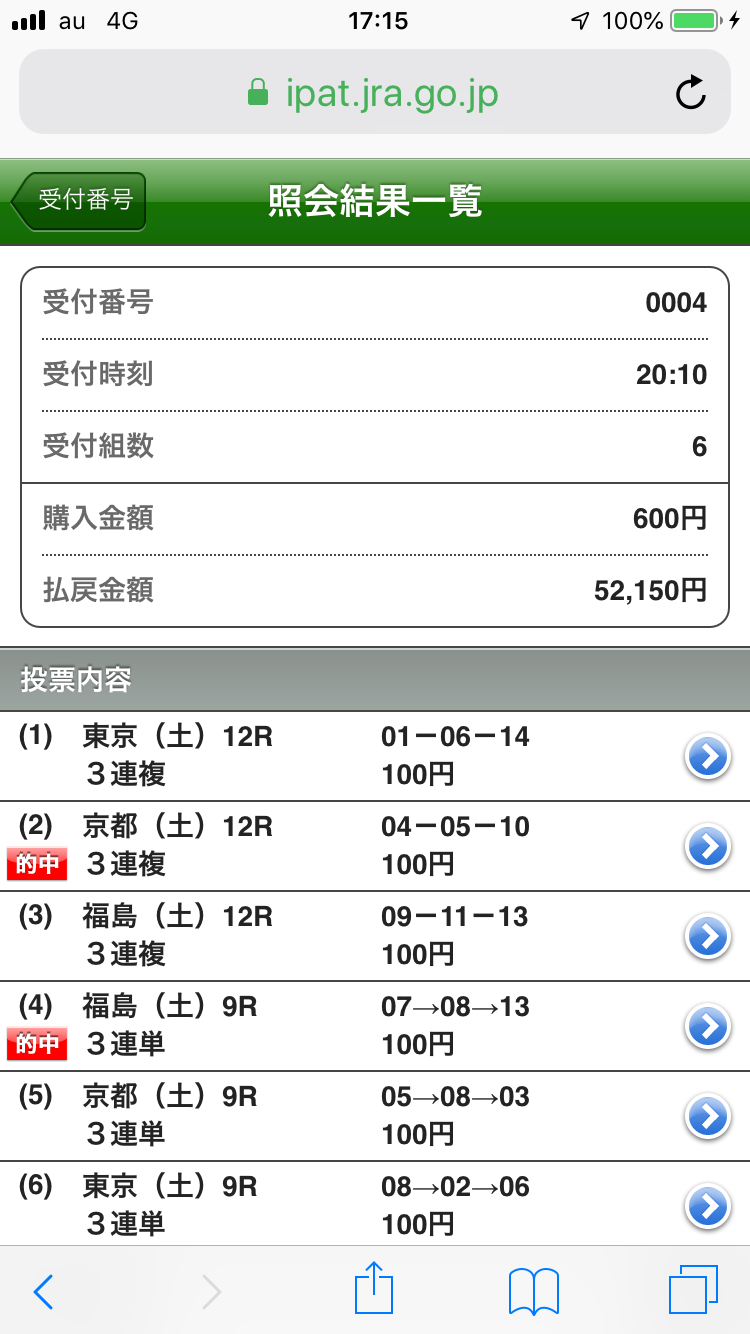The image size is (750, 1334).
Task: Open bet (5) 京都 9R 3連単 details
Action: click(x=707, y=1117)
